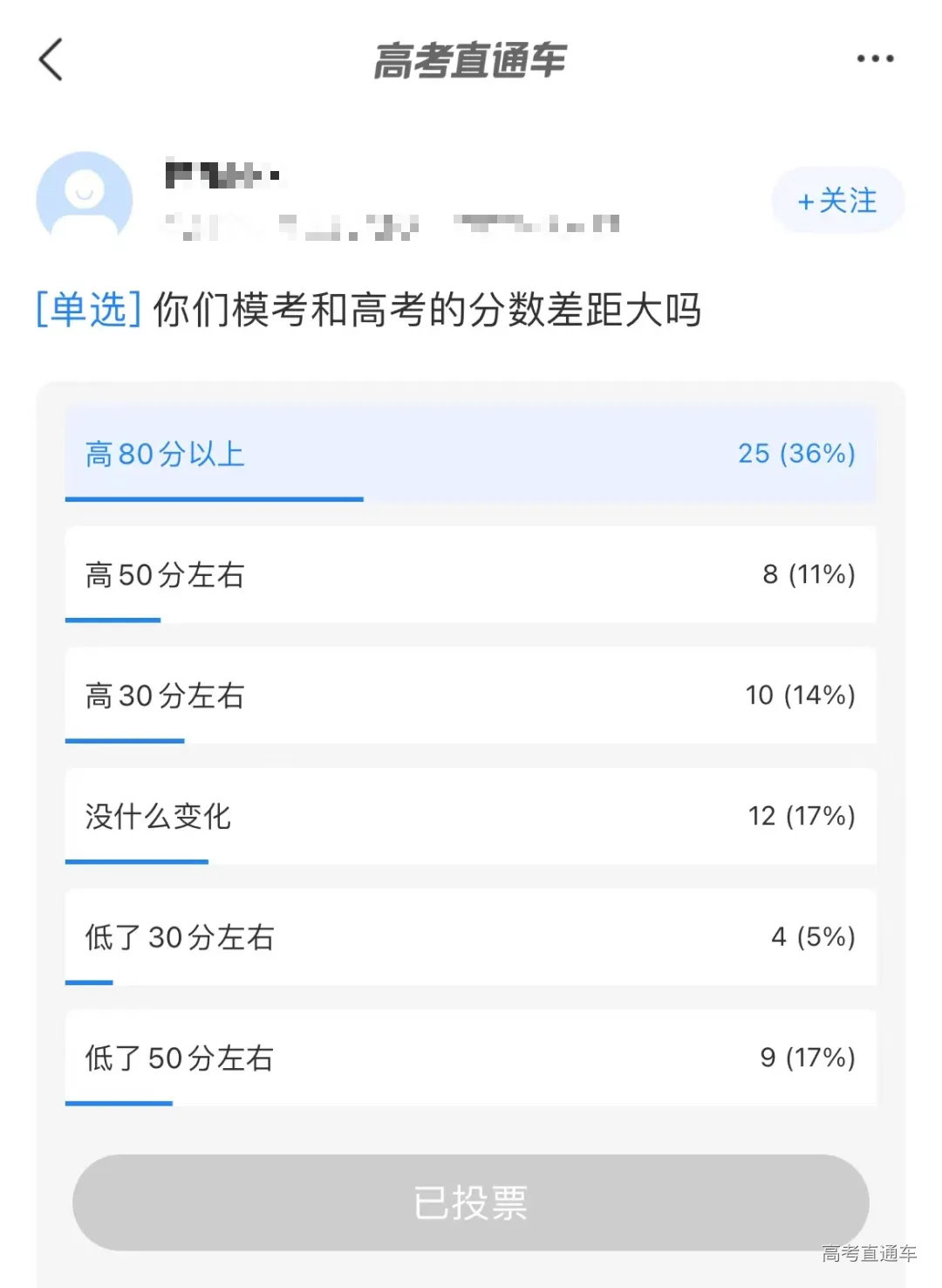Tap the blurred username next to avatar
Screen dimensions: 942x1288
point(218,173)
